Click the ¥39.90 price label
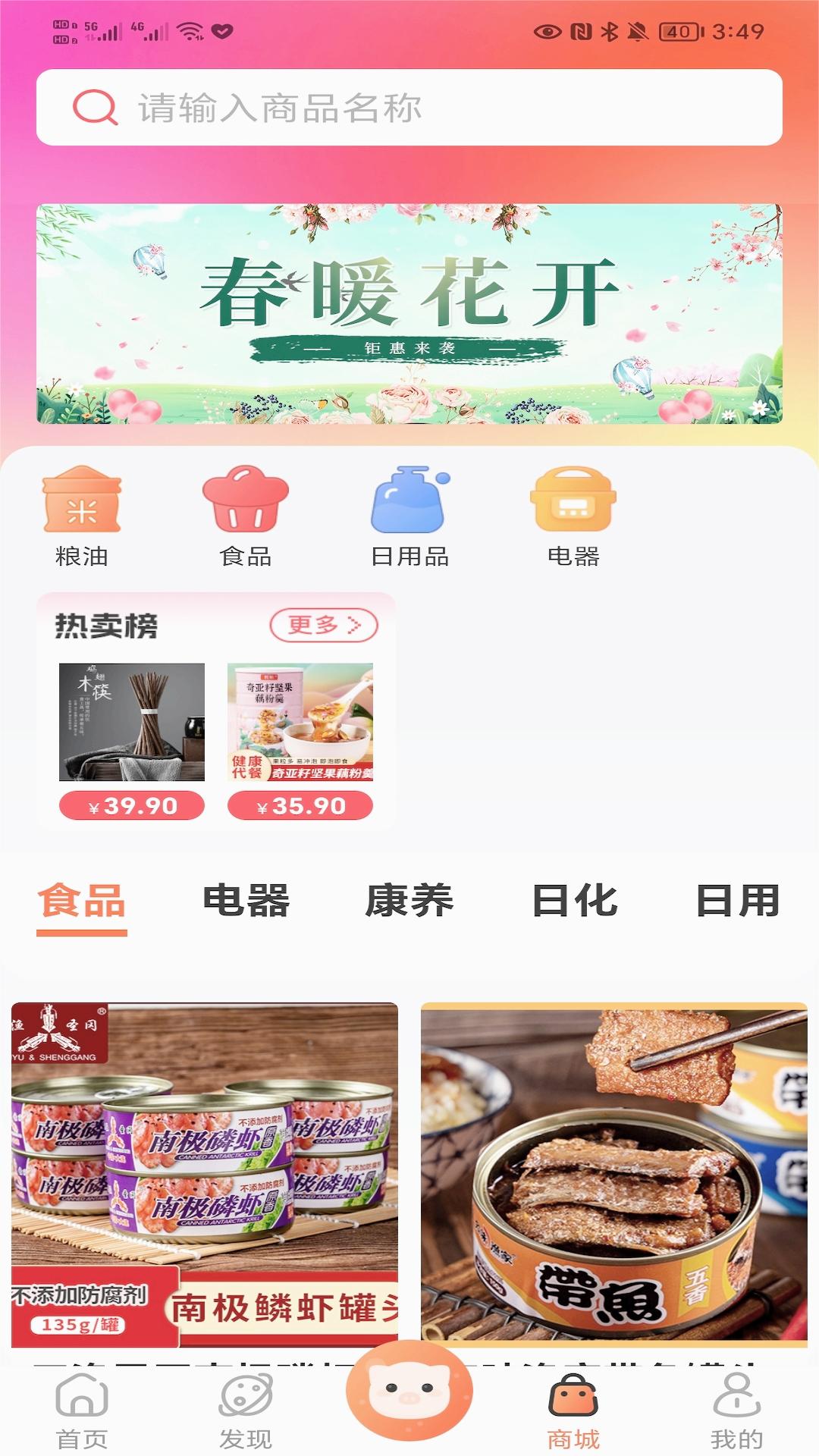The image size is (819, 1456). (131, 806)
